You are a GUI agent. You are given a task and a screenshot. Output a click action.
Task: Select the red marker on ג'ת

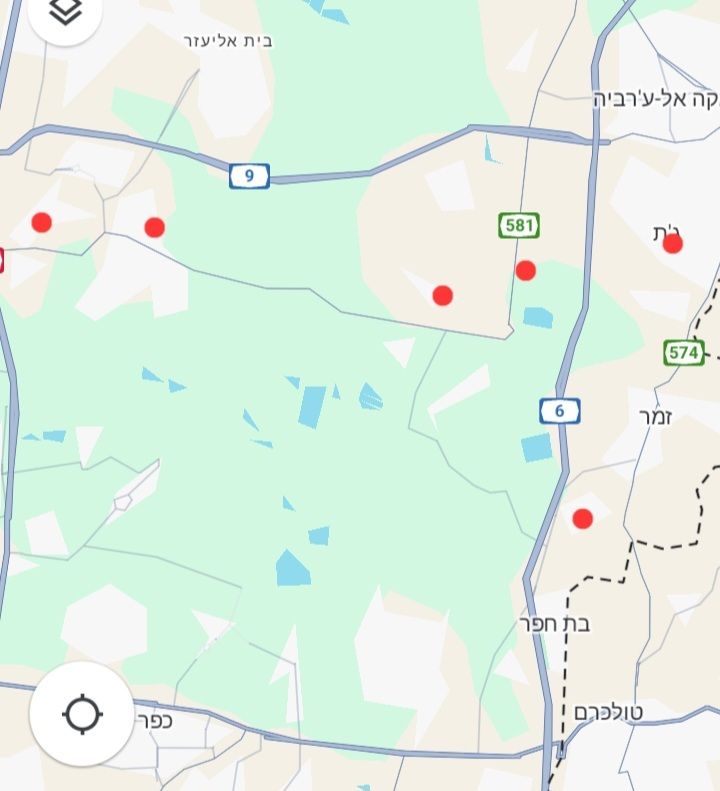(x=673, y=243)
